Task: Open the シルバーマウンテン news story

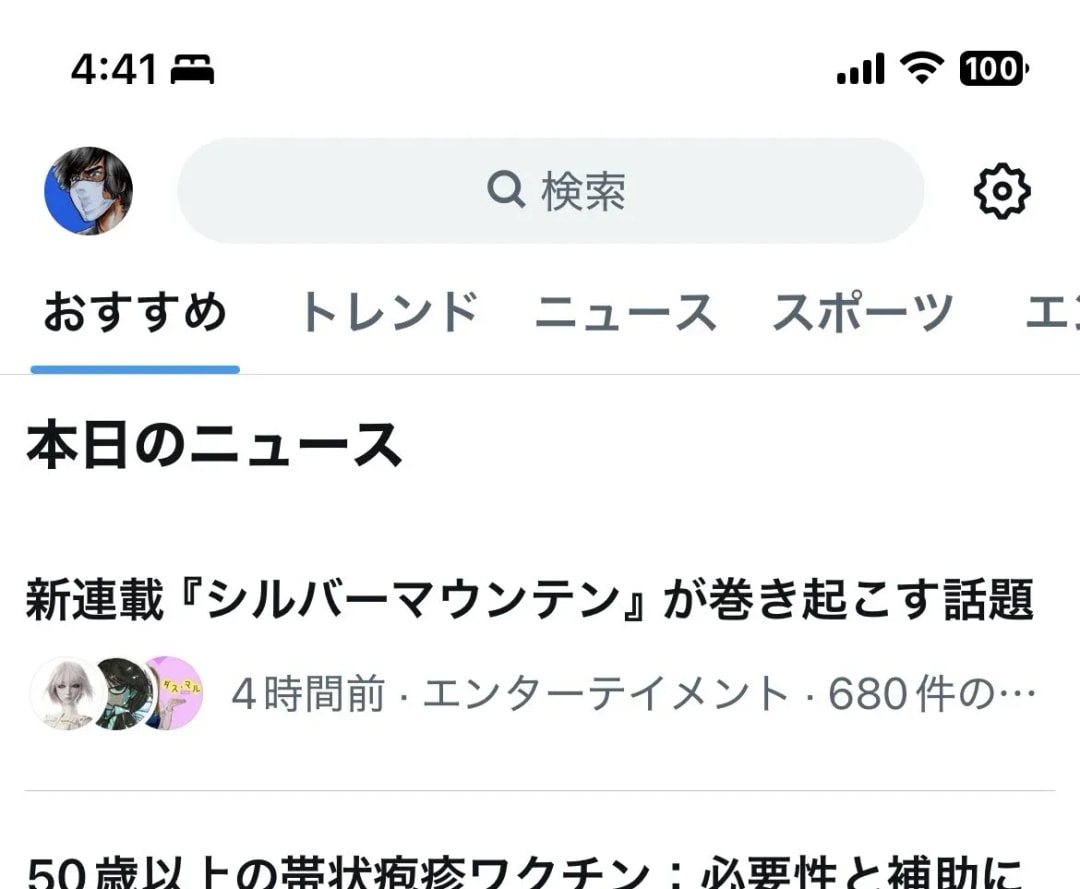Action: tap(528, 601)
